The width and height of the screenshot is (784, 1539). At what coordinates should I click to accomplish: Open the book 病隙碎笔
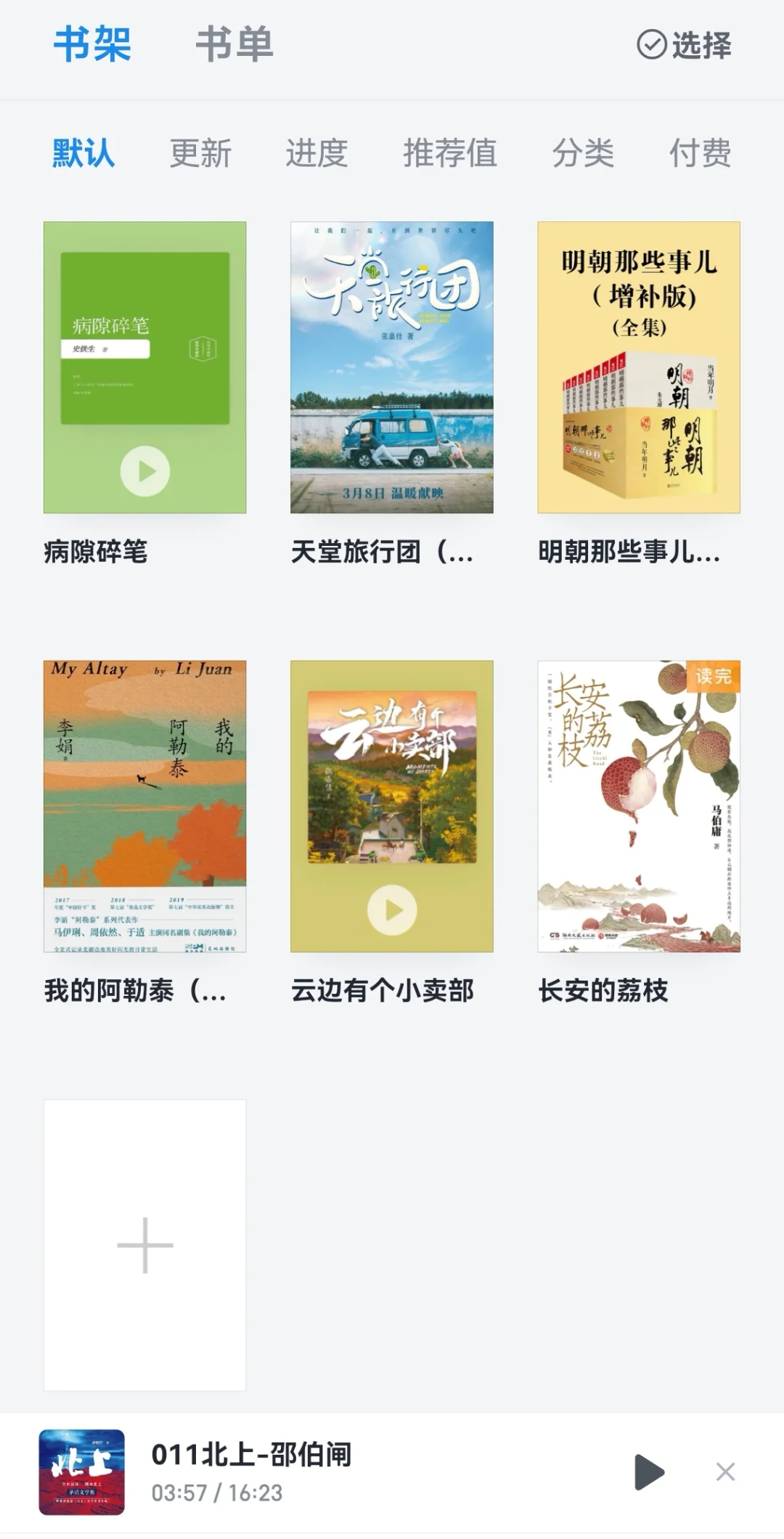coord(145,367)
